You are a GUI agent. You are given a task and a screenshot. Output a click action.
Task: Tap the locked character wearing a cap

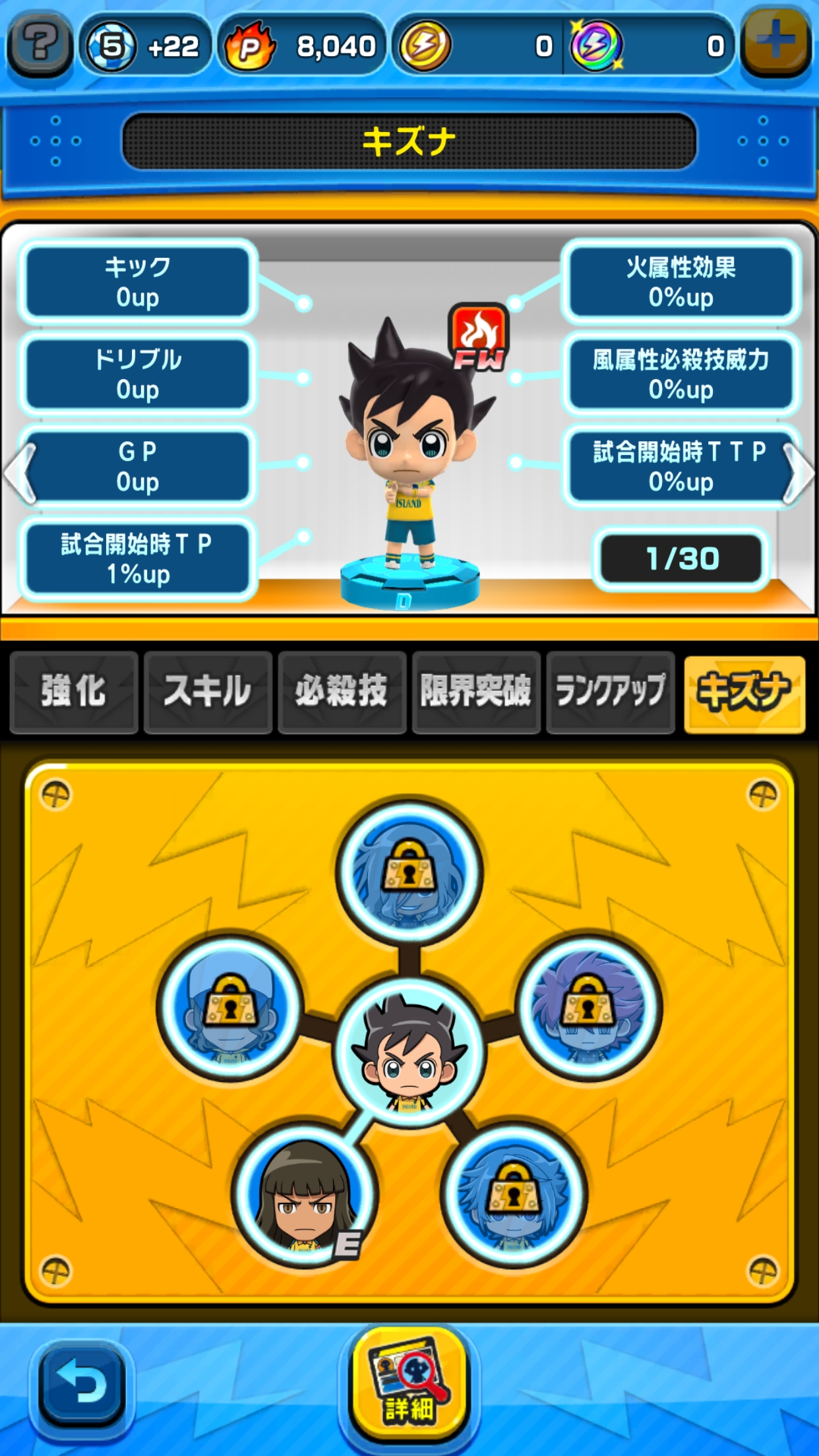[x=229, y=1008]
